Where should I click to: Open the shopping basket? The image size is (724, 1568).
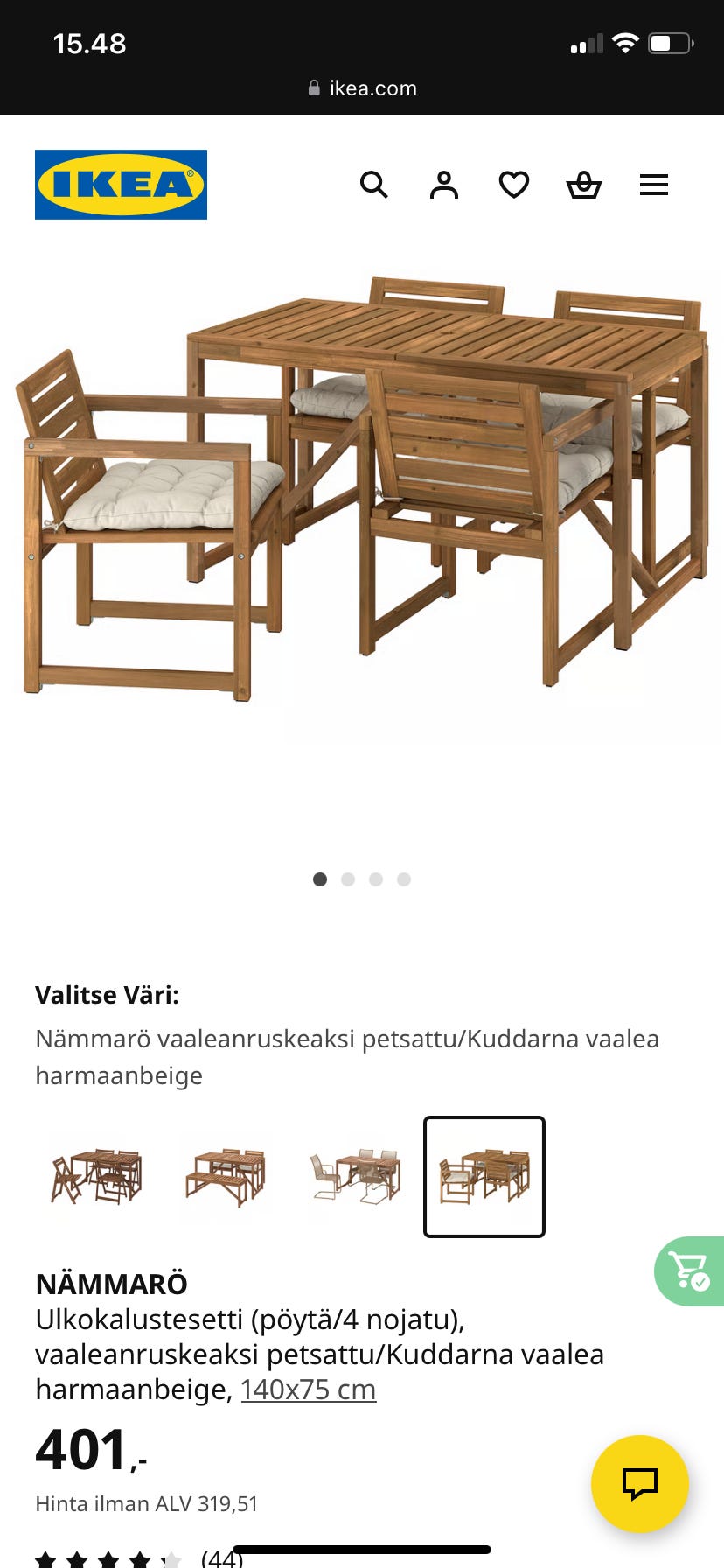(584, 185)
